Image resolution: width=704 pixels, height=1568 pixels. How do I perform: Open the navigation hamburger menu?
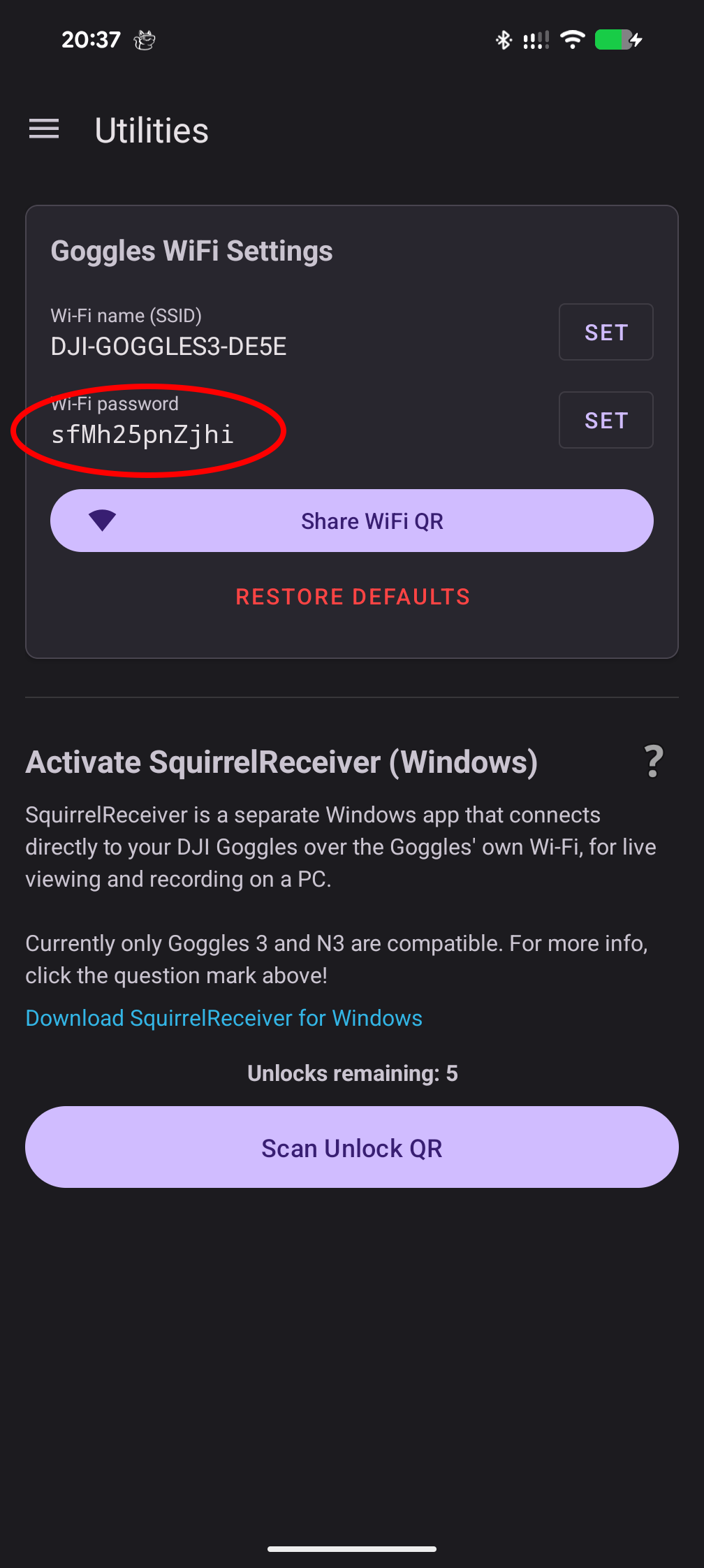pyautogui.click(x=43, y=129)
